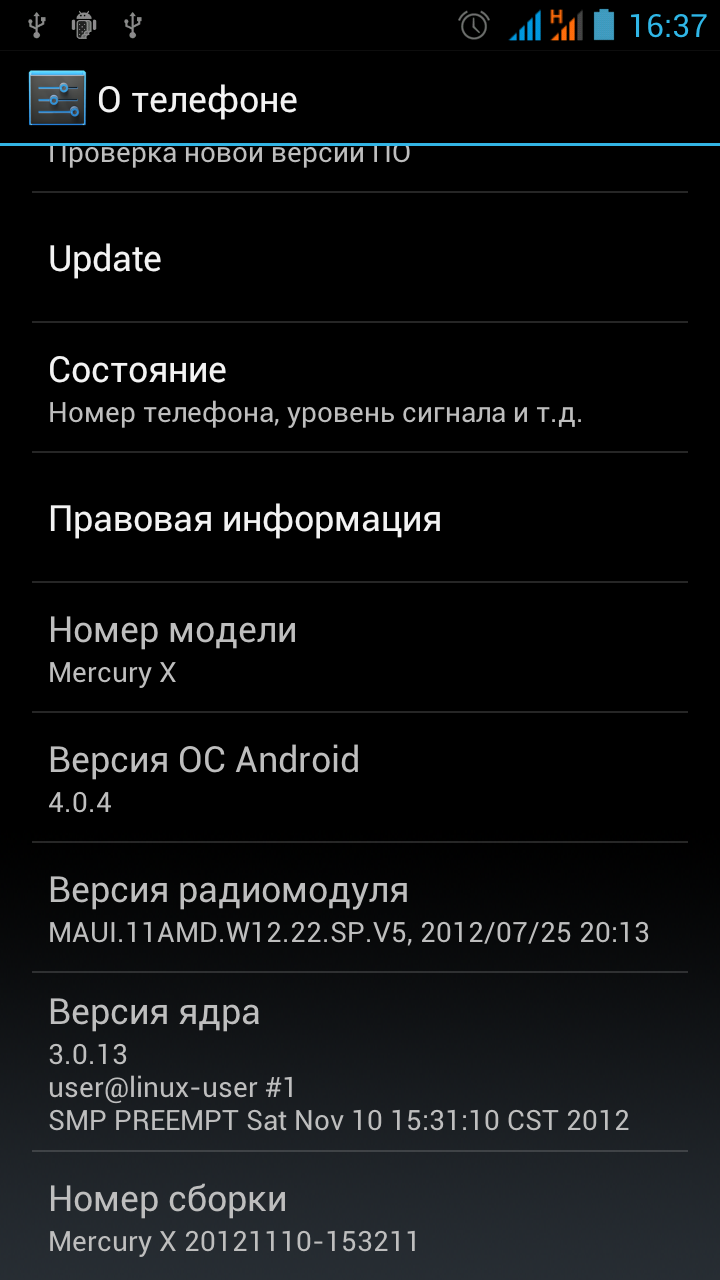The image size is (720, 1280).
Task: Tap Номер сборки build number
Action: pyautogui.click(x=360, y=1217)
